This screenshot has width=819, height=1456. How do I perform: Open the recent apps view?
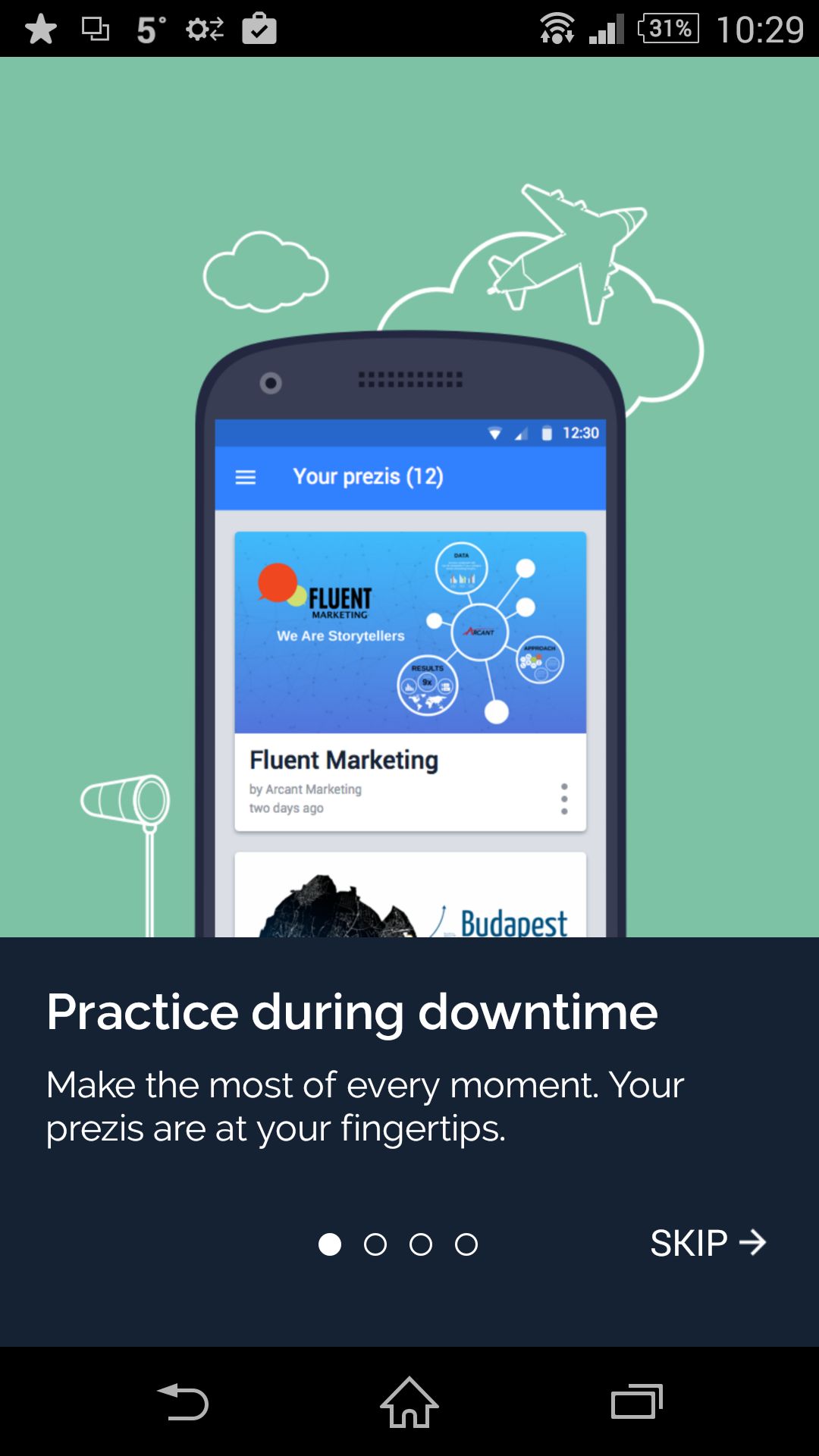tap(637, 1401)
